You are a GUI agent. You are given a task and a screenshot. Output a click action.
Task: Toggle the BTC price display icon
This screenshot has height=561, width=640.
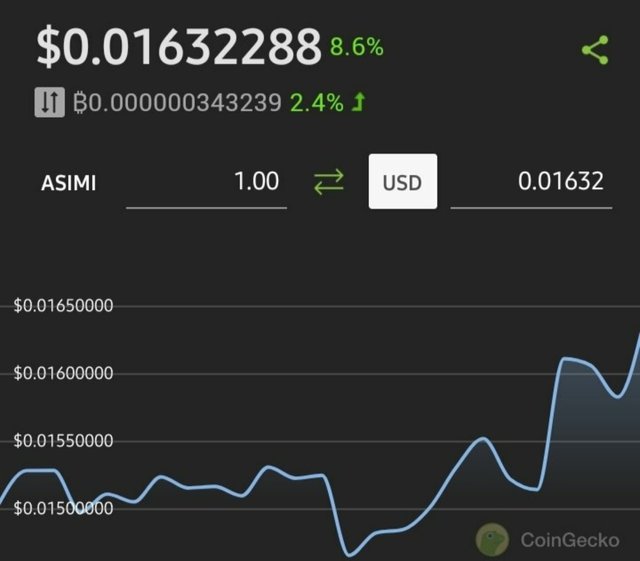click(x=50, y=103)
